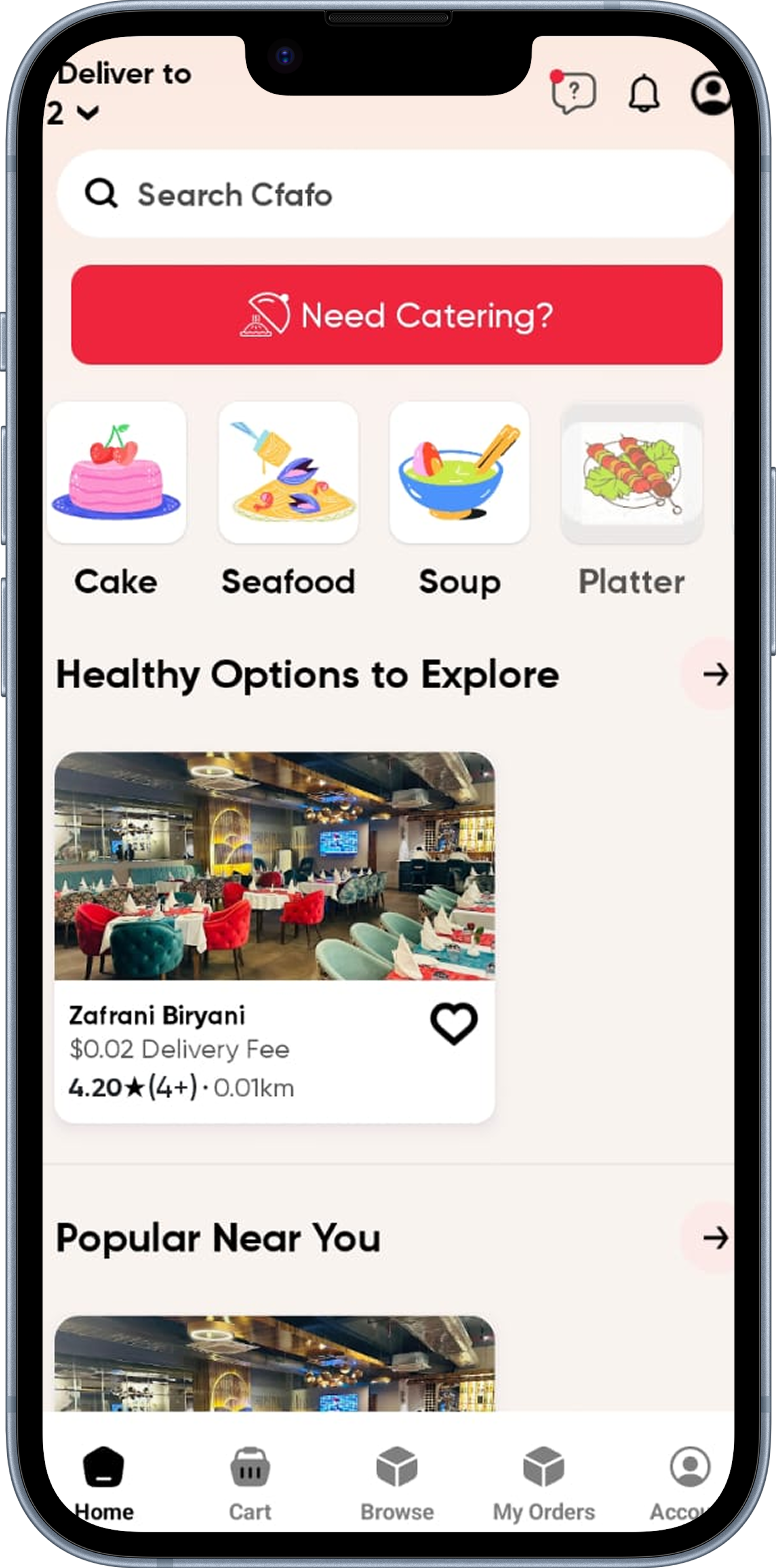Open the notifications bell
The height and width of the screenshot is (1568, 777).
click(644, 93)
